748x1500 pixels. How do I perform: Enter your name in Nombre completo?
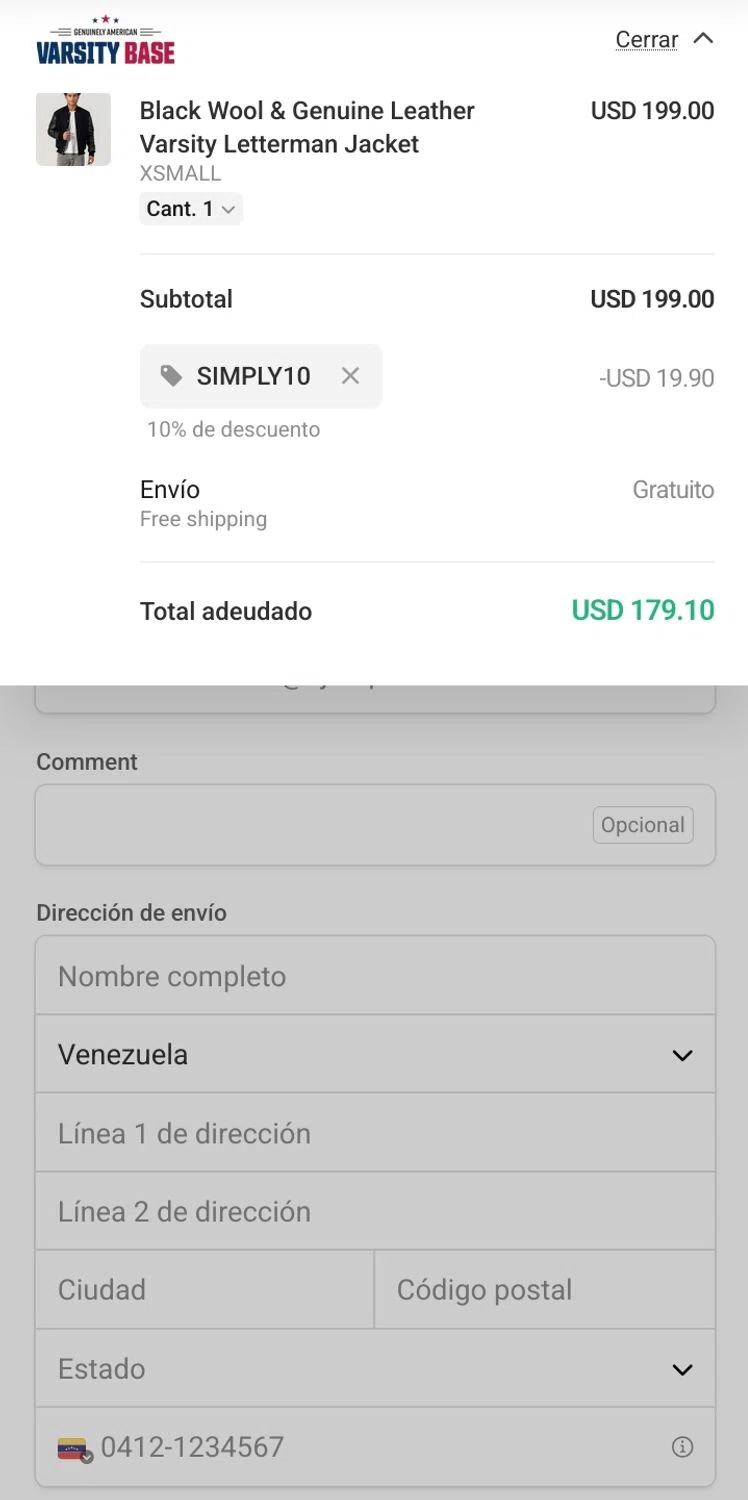point(375,976)
